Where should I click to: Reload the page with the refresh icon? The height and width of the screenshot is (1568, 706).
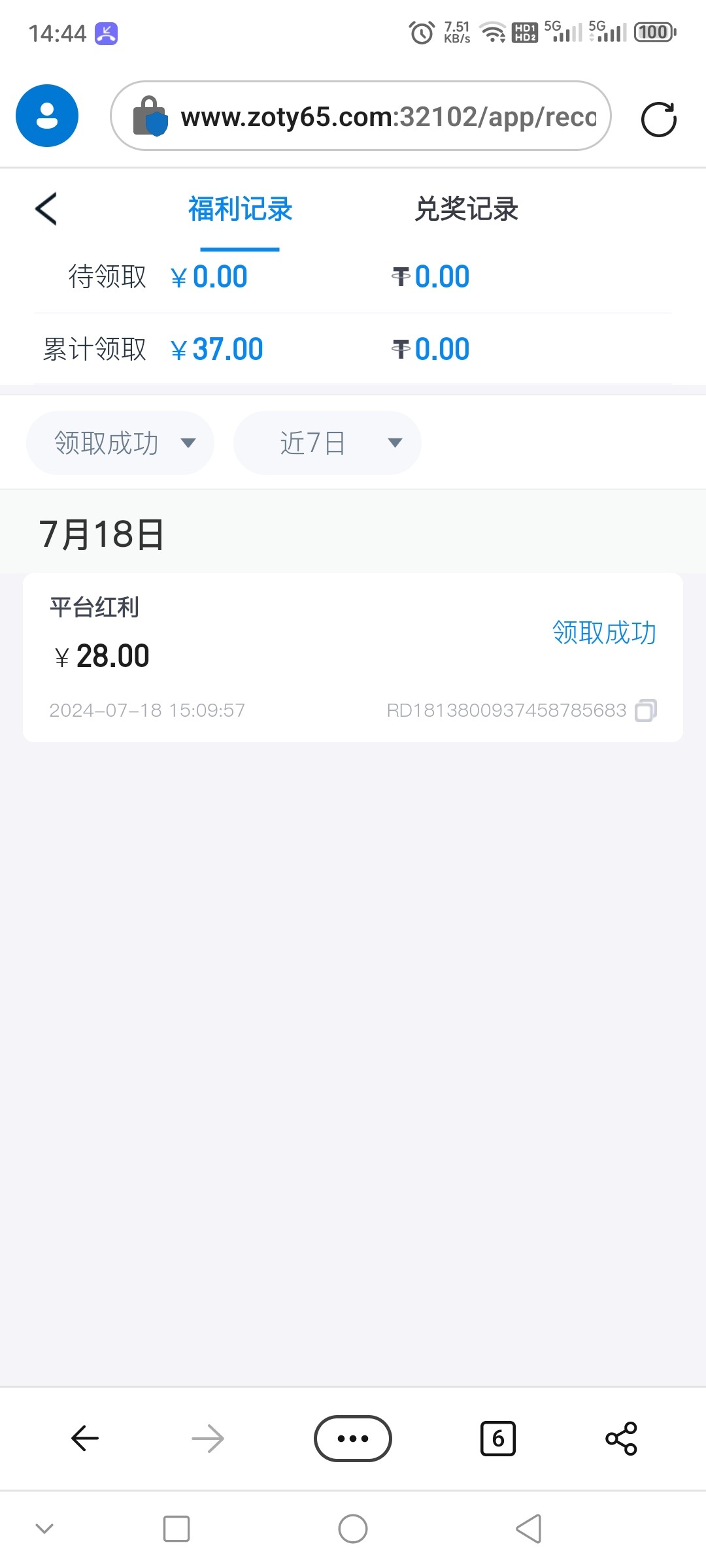tap(658, 119)
